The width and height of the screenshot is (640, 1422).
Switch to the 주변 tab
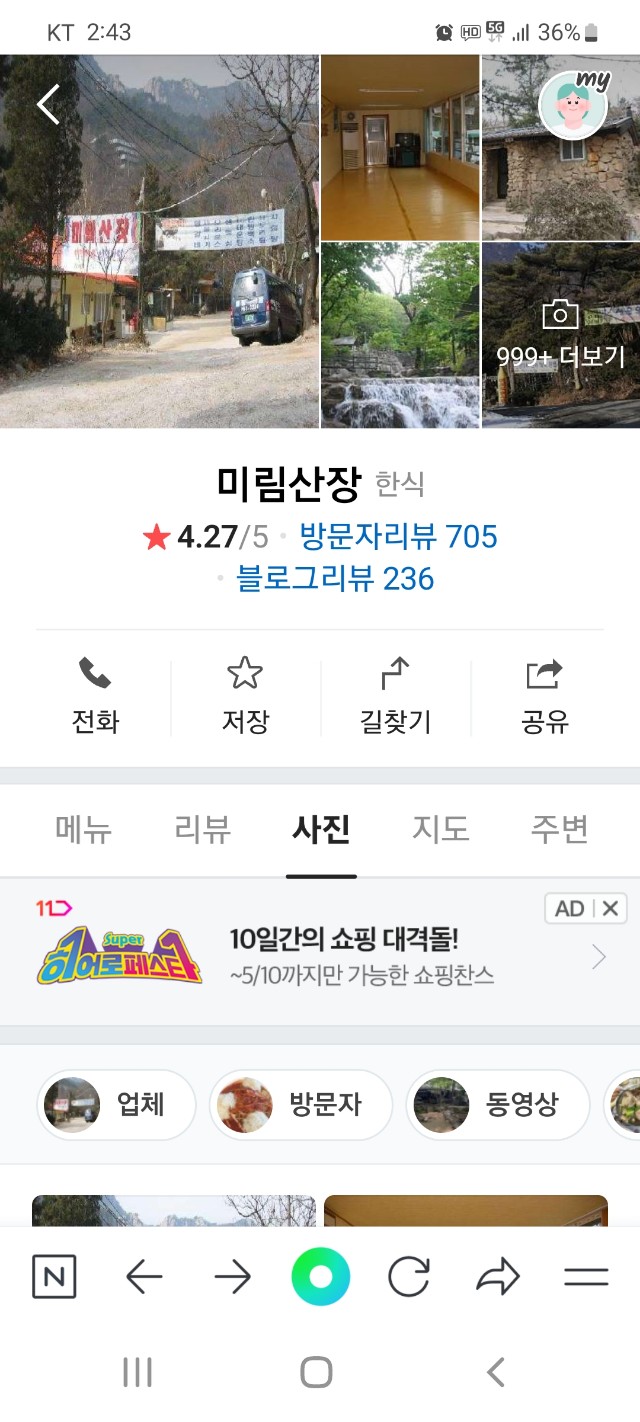click(x=559, y=830)
